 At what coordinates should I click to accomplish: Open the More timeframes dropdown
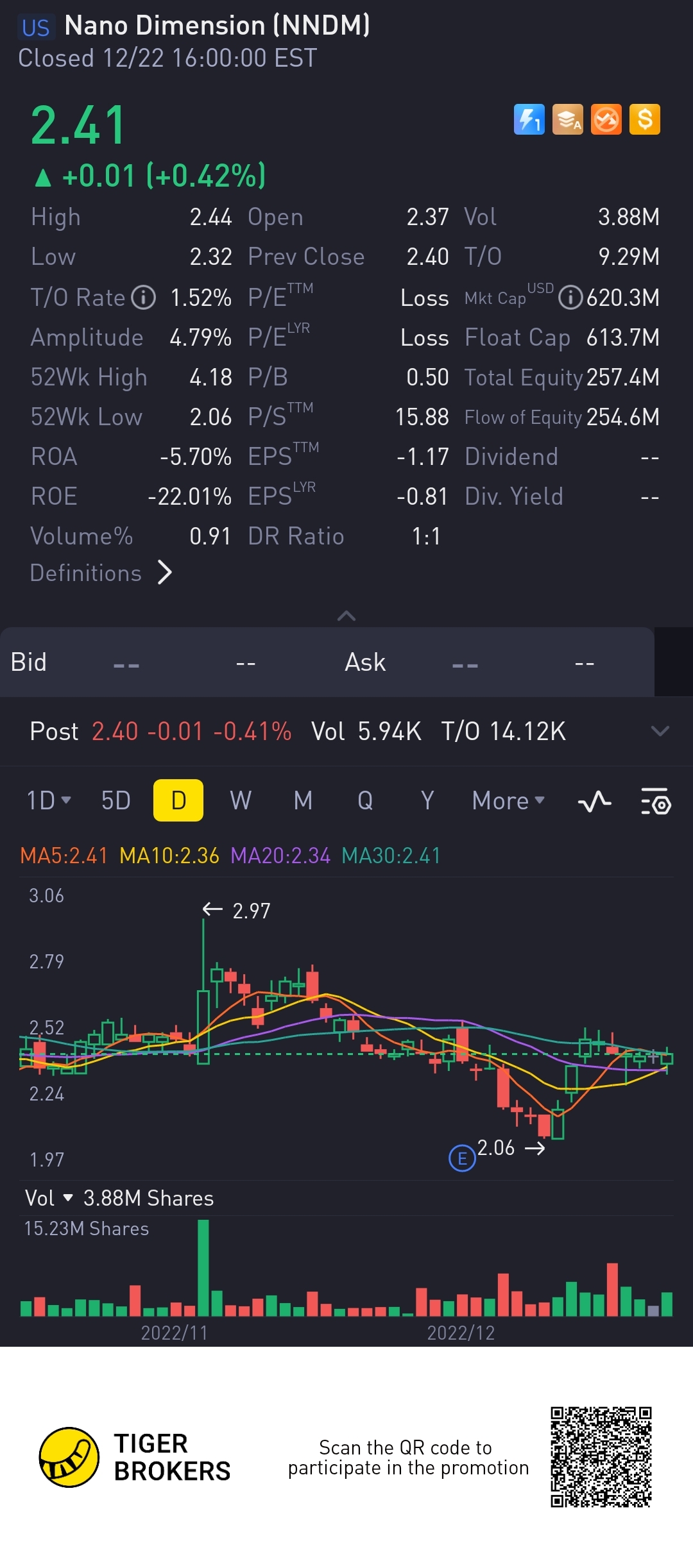click(508, 800)
